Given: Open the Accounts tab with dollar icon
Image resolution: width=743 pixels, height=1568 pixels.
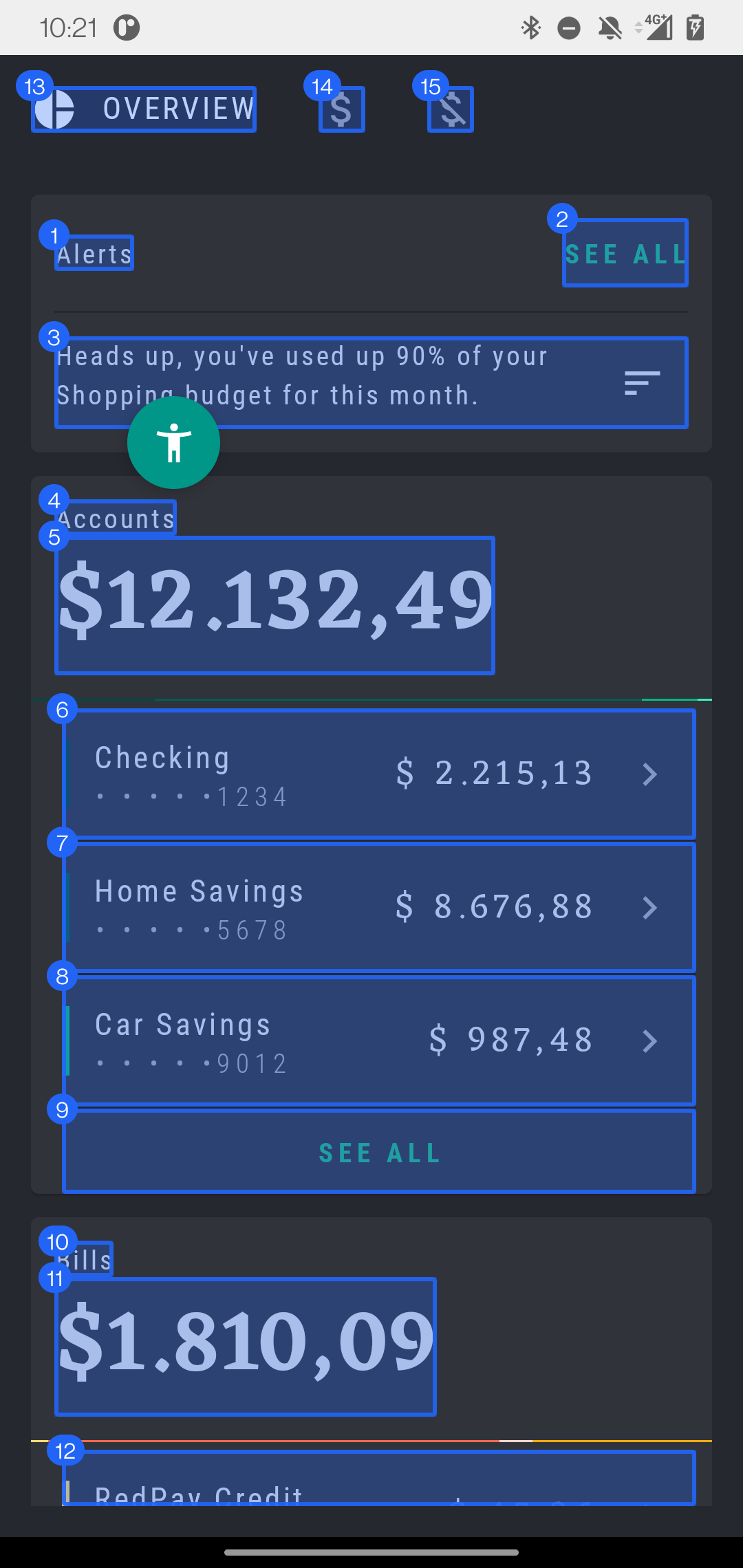Looking at the screenshot, I should [x=342, y=109].
